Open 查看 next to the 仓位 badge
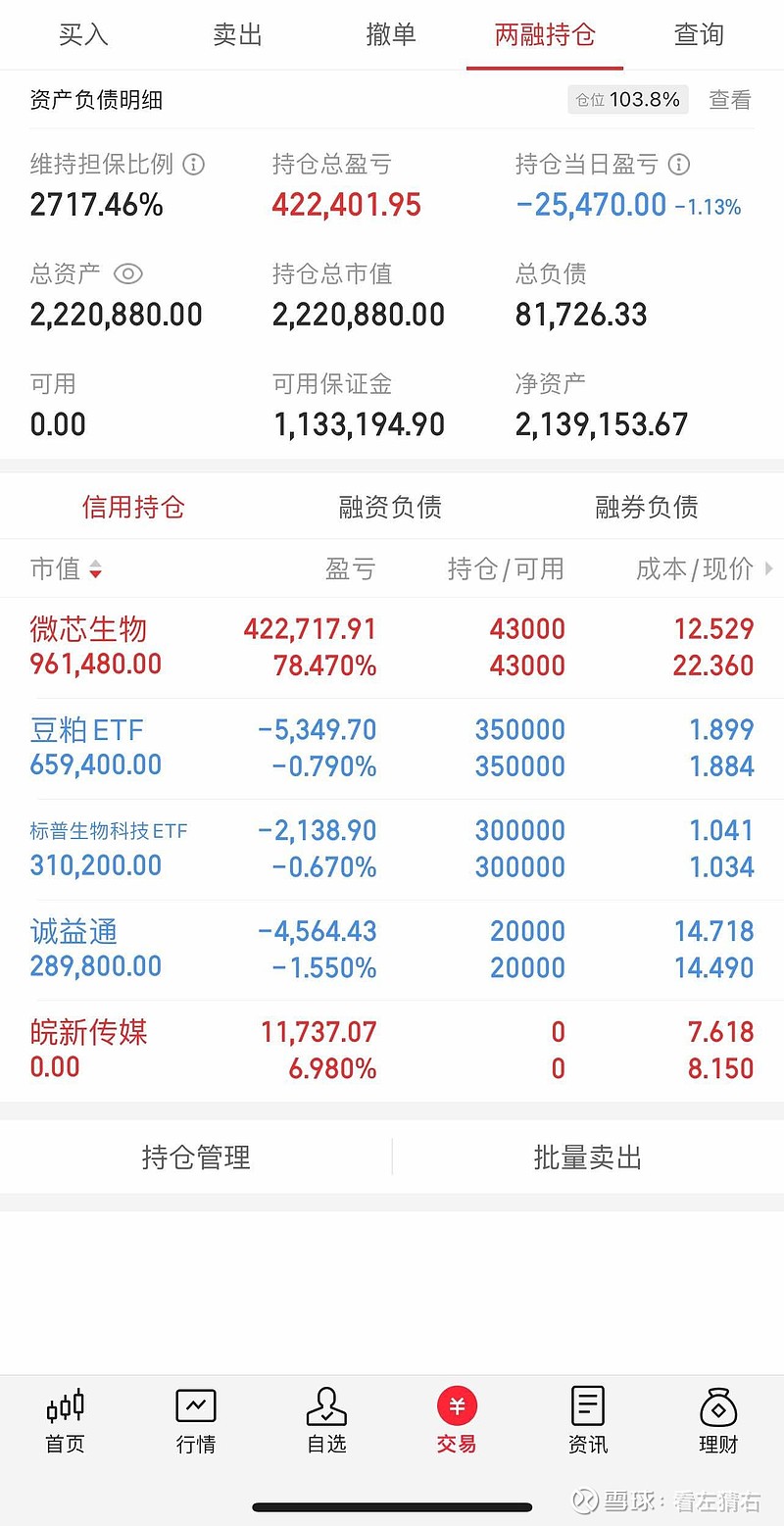The width and height of the screenshot is (784, 1526). click(x=729, y=100)
